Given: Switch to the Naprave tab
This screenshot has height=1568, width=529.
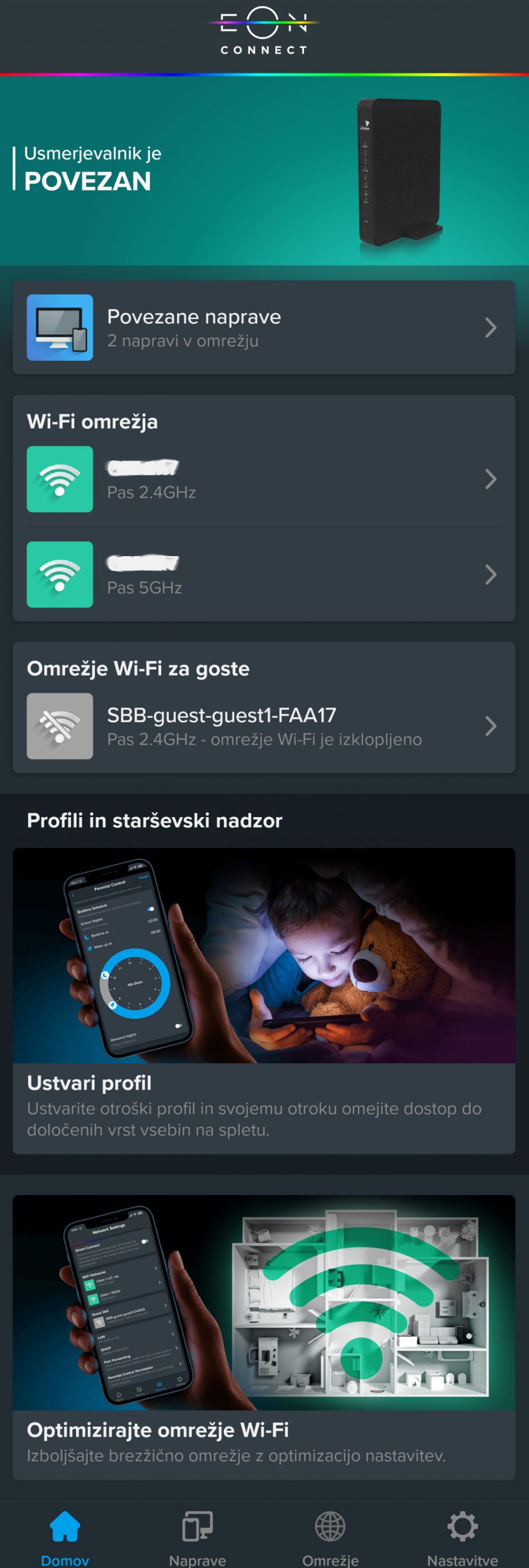Looking at the screenshot, I should pyautogui.click(x=197, y=1534).
